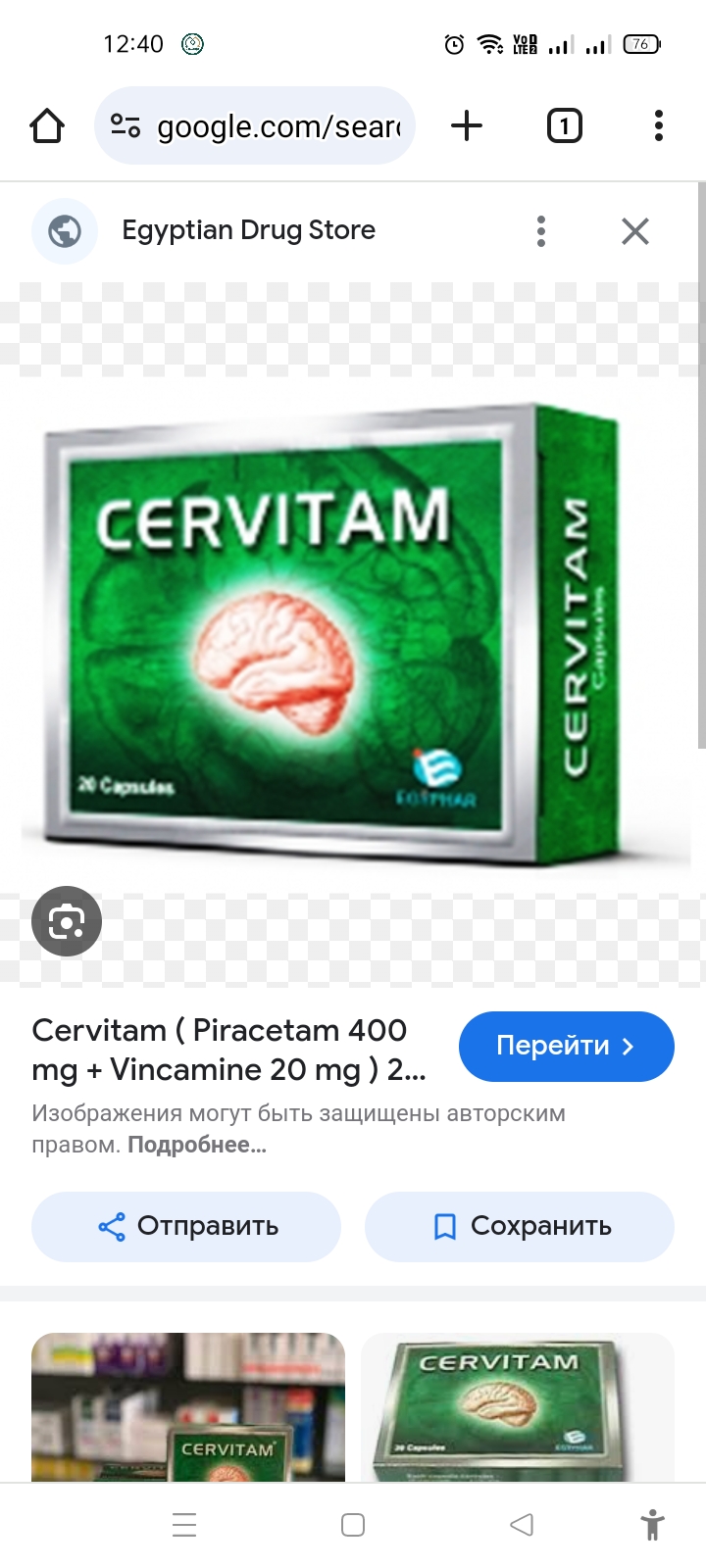
Task: Open a new browser tab
Action: (x=467, y=126)
